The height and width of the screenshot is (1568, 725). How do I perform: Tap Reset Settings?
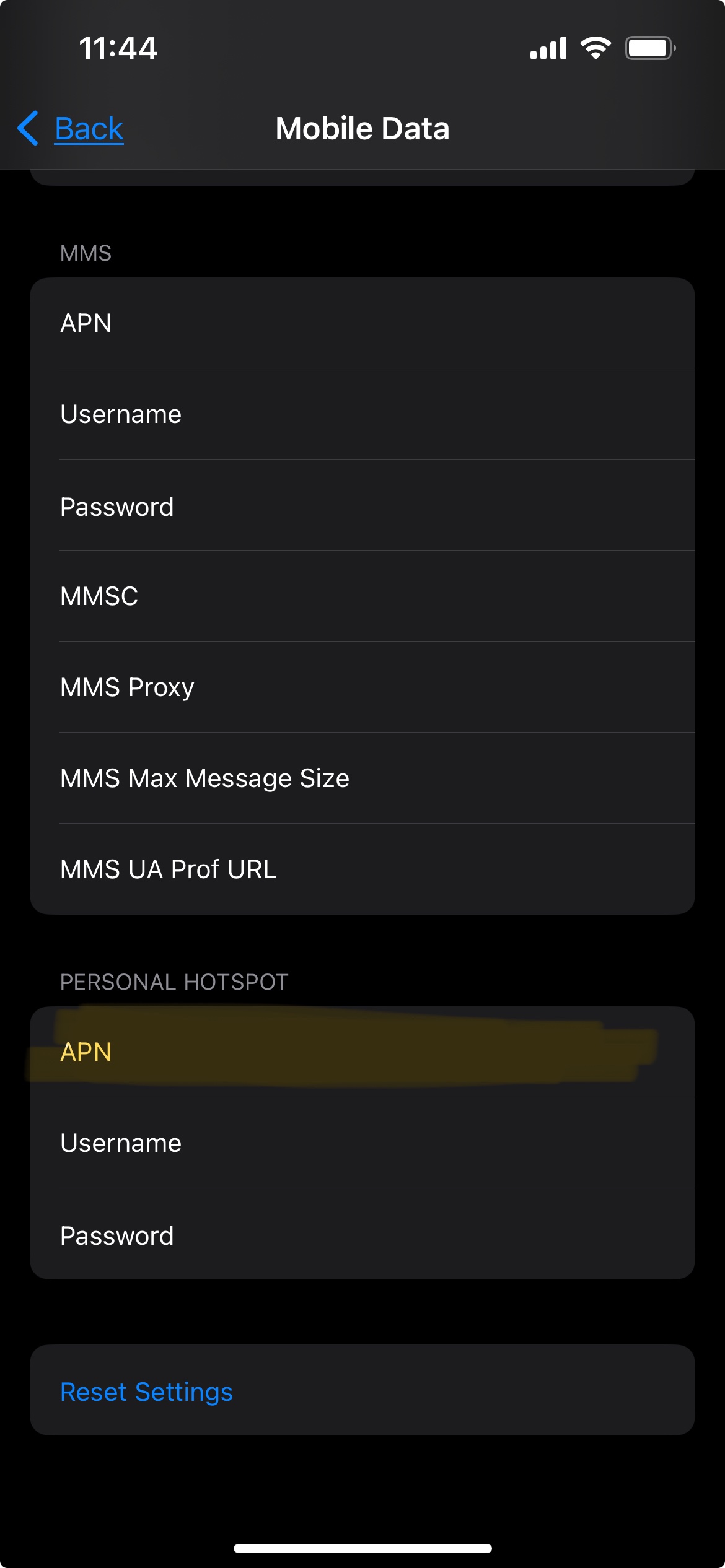pyautogui.click(x=147, y=1392)
